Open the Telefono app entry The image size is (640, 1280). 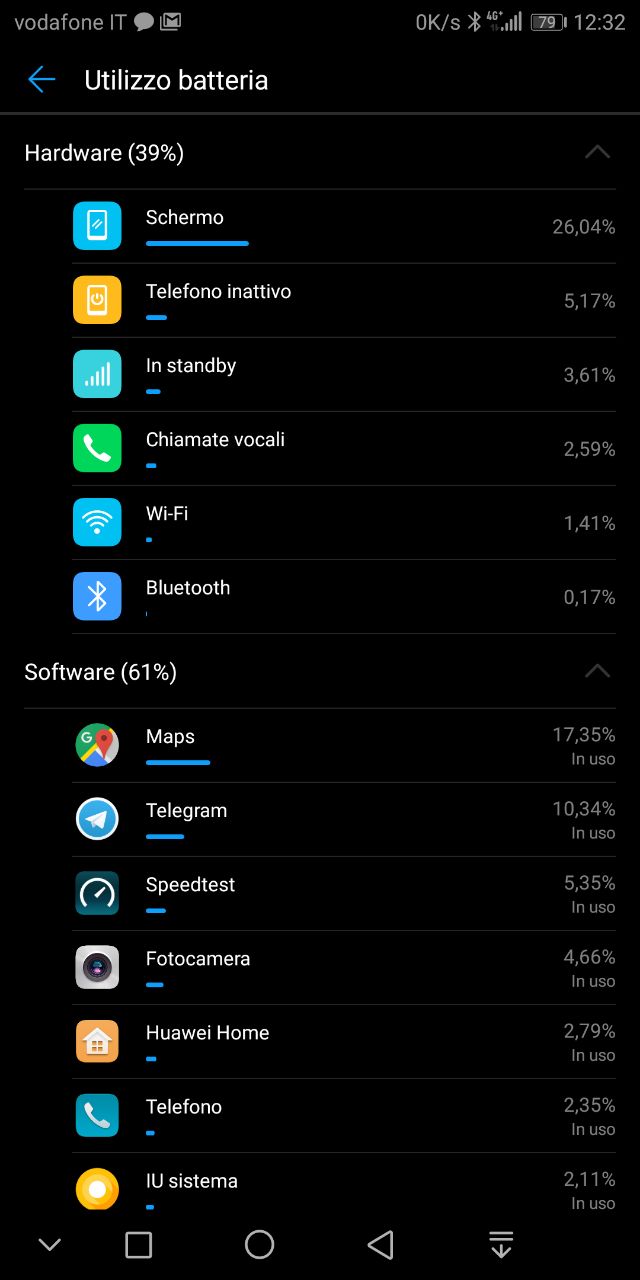click(x=344, y=1116)
